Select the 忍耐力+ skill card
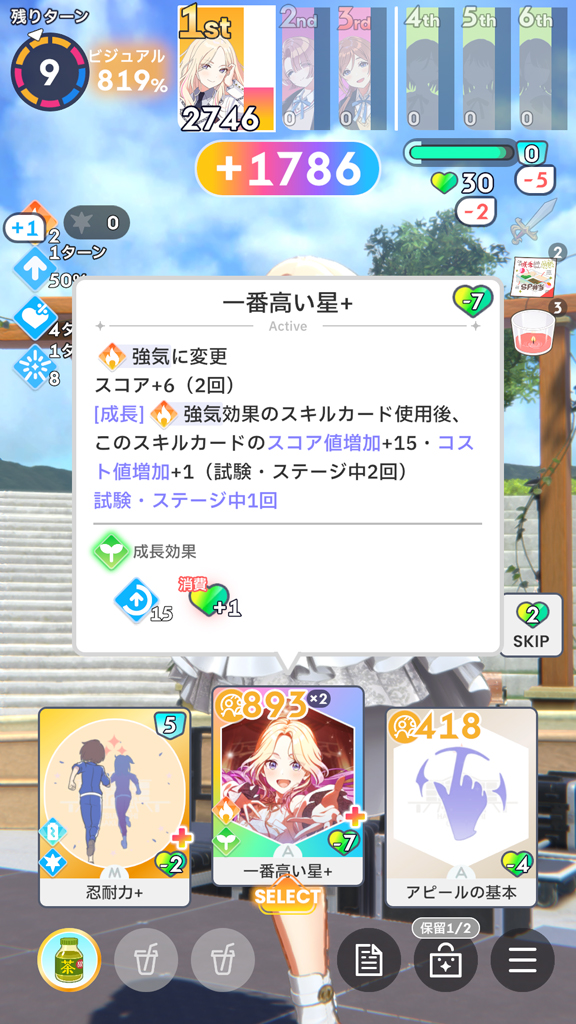Screen dimensions: 576x1024 (114, 807)
